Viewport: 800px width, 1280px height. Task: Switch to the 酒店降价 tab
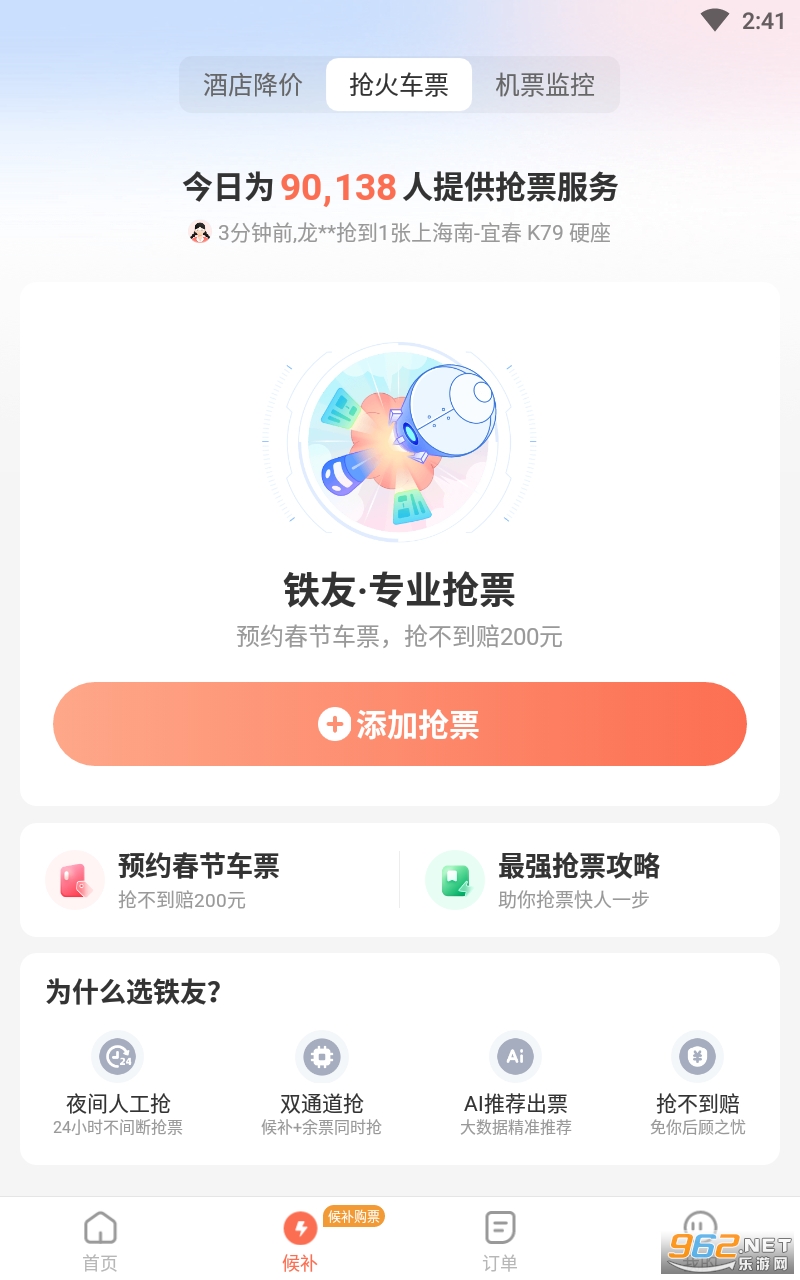coord(253,85)
